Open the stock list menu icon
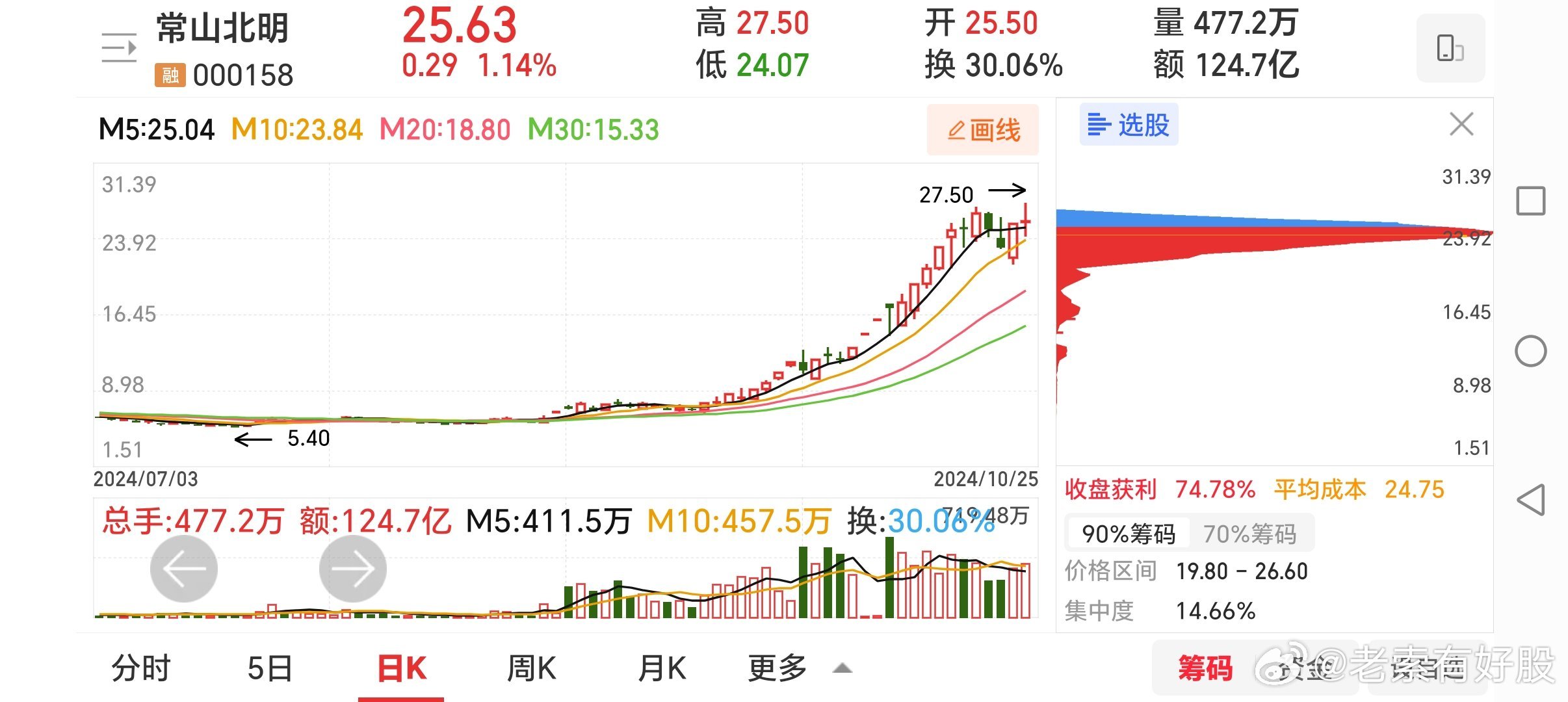The image size is (1568, 702). 119,48
